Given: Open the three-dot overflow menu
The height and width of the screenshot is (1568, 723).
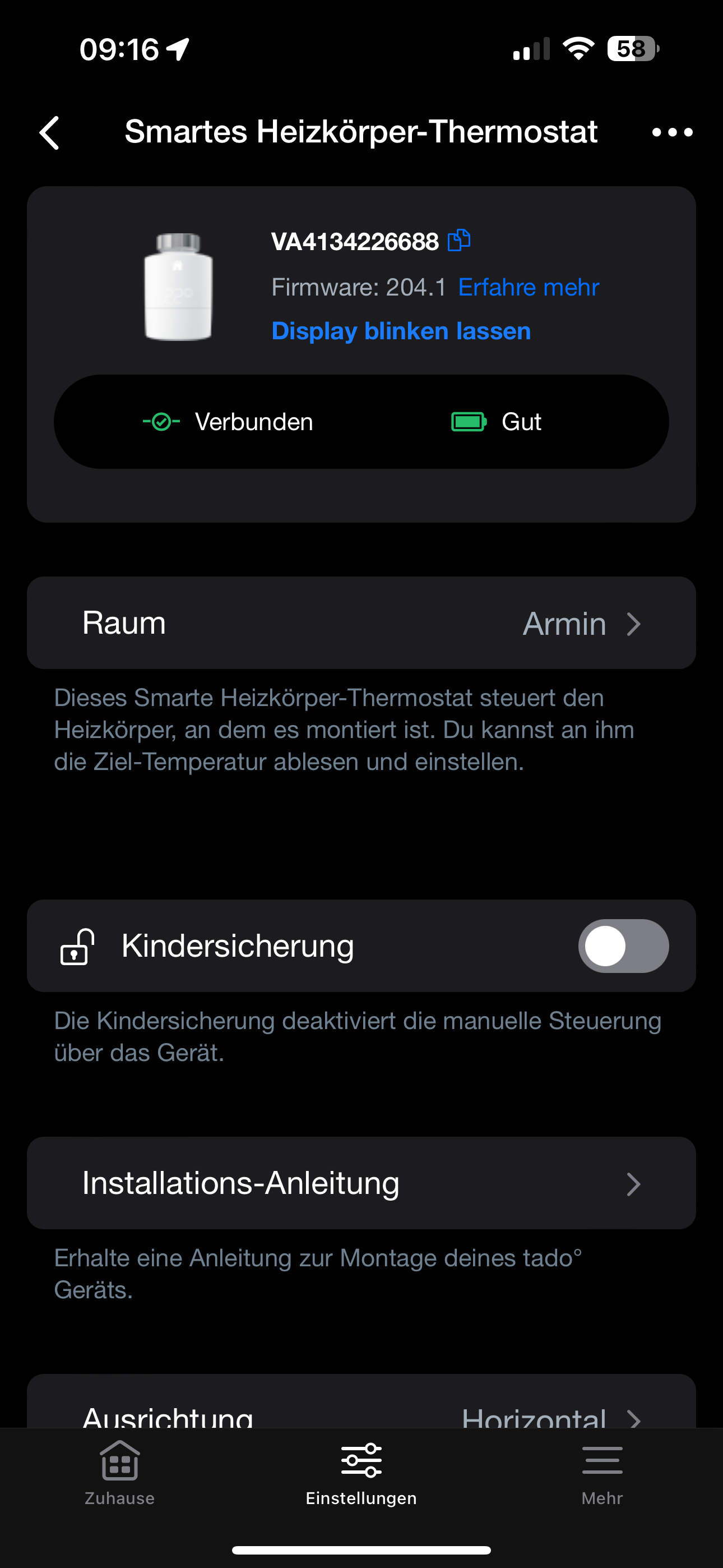Looking at the screenshot, I should click(x=672, y=133).
